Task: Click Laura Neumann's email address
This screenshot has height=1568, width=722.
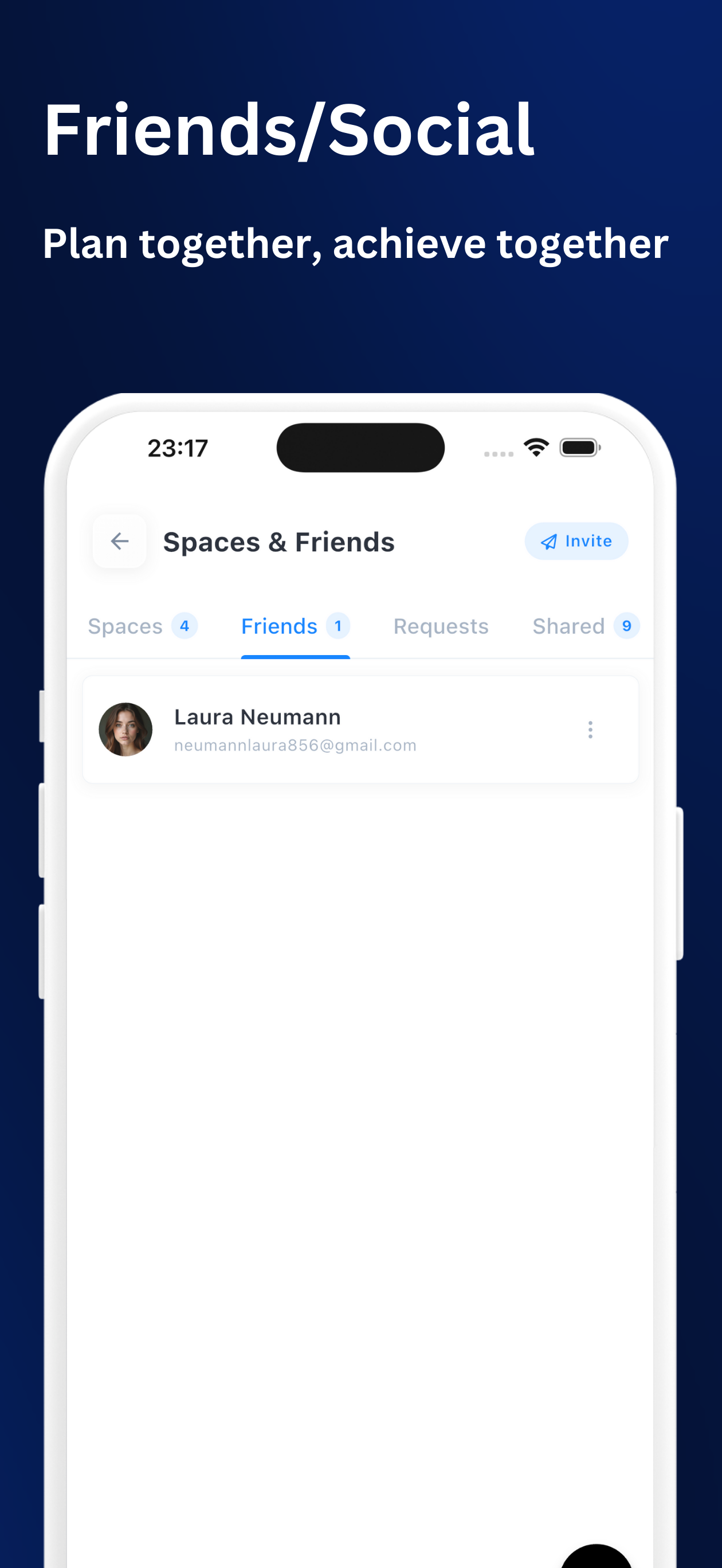Action: point(295,744)
